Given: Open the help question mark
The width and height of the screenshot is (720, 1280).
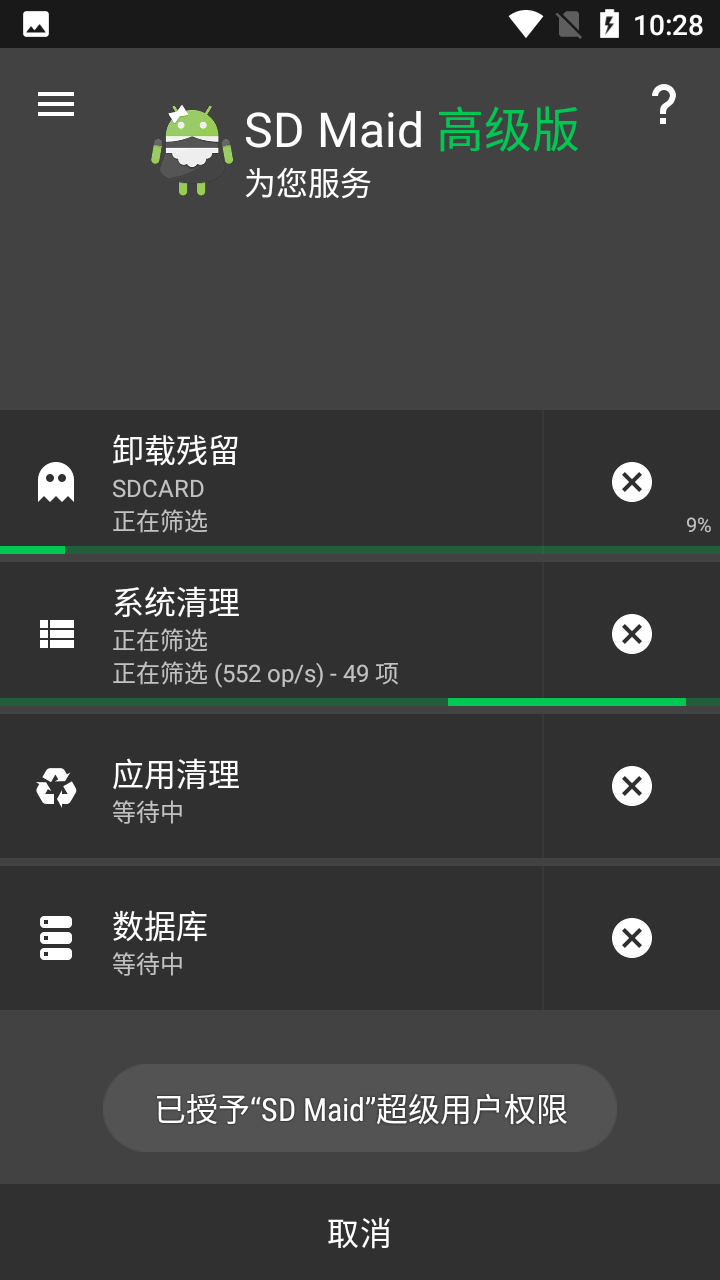Looking at the screenshot, I should tap(663, 105).
